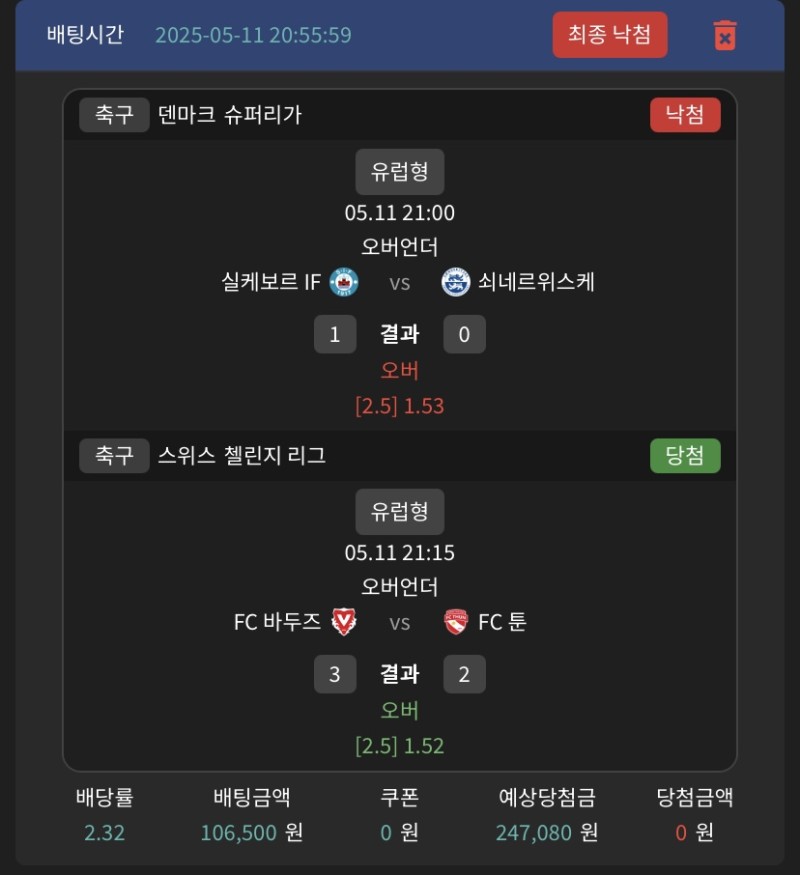Delete this betting slip with the trash icon
Viewport: 800px width, 875px height.
(725, 35)
